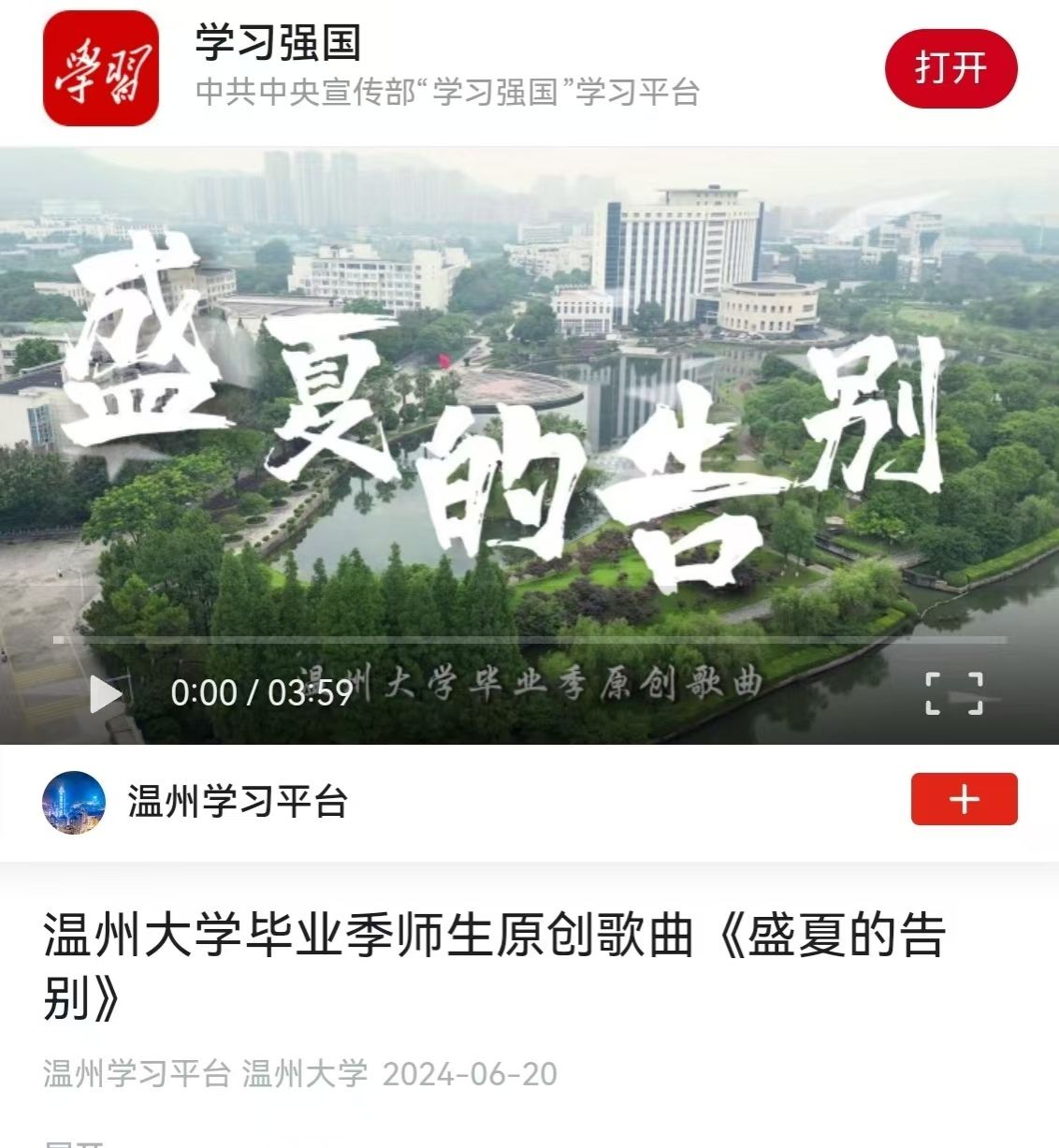The height and width of the screenshot is (1148, 1059).
Task: Play the 盛夏的告别 video
Action: 104,694
